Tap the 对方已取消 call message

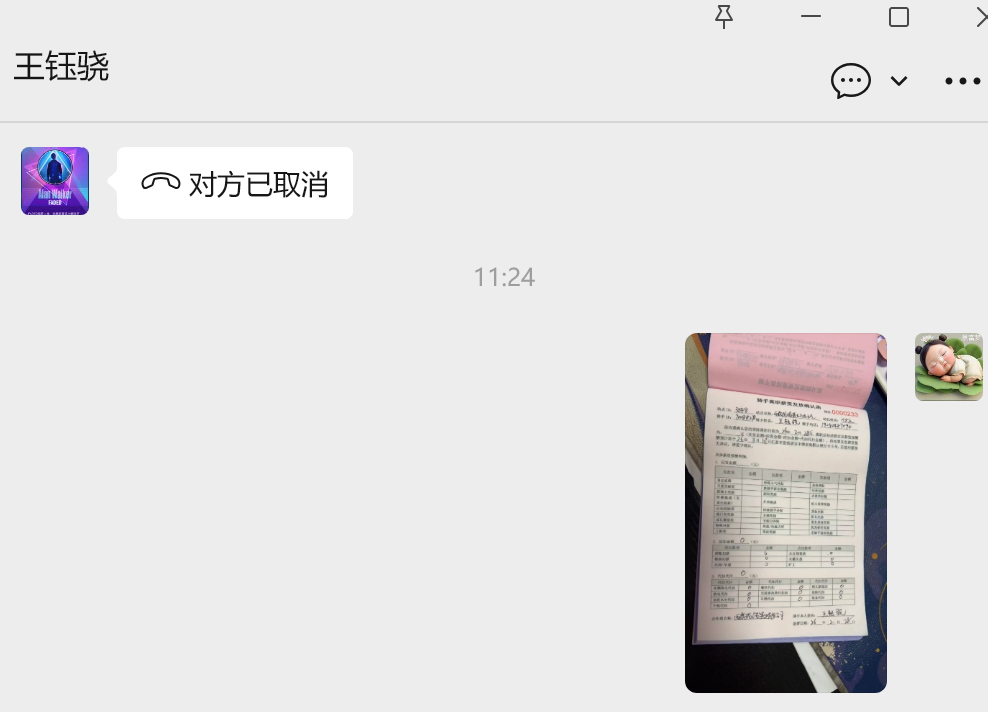click(x=235, y=183)
